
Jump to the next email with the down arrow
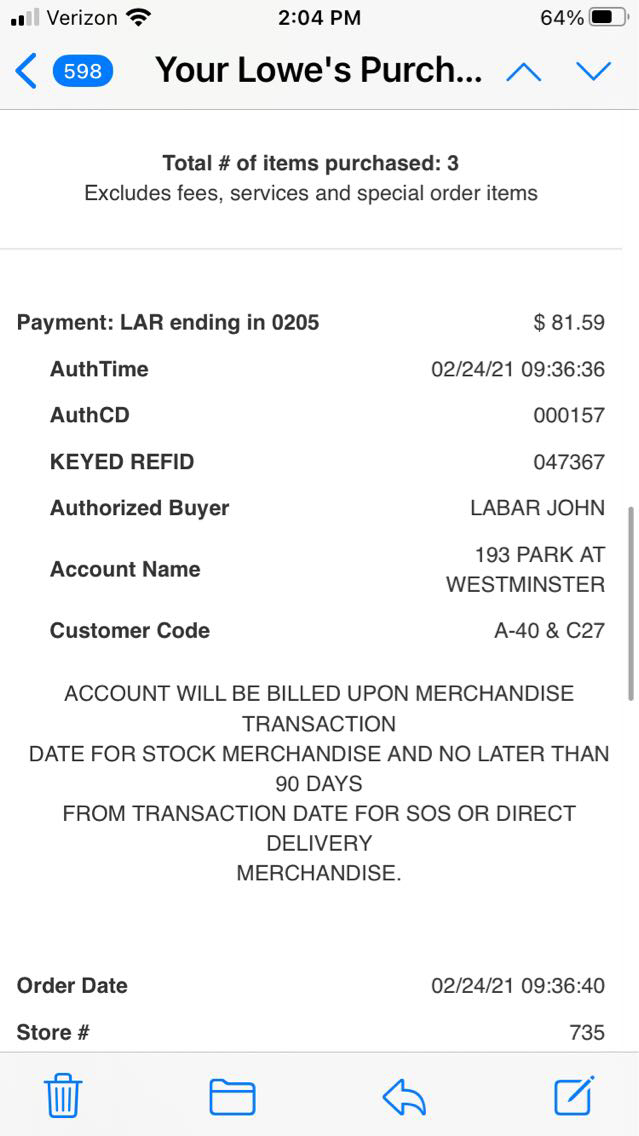click(593, 71)
